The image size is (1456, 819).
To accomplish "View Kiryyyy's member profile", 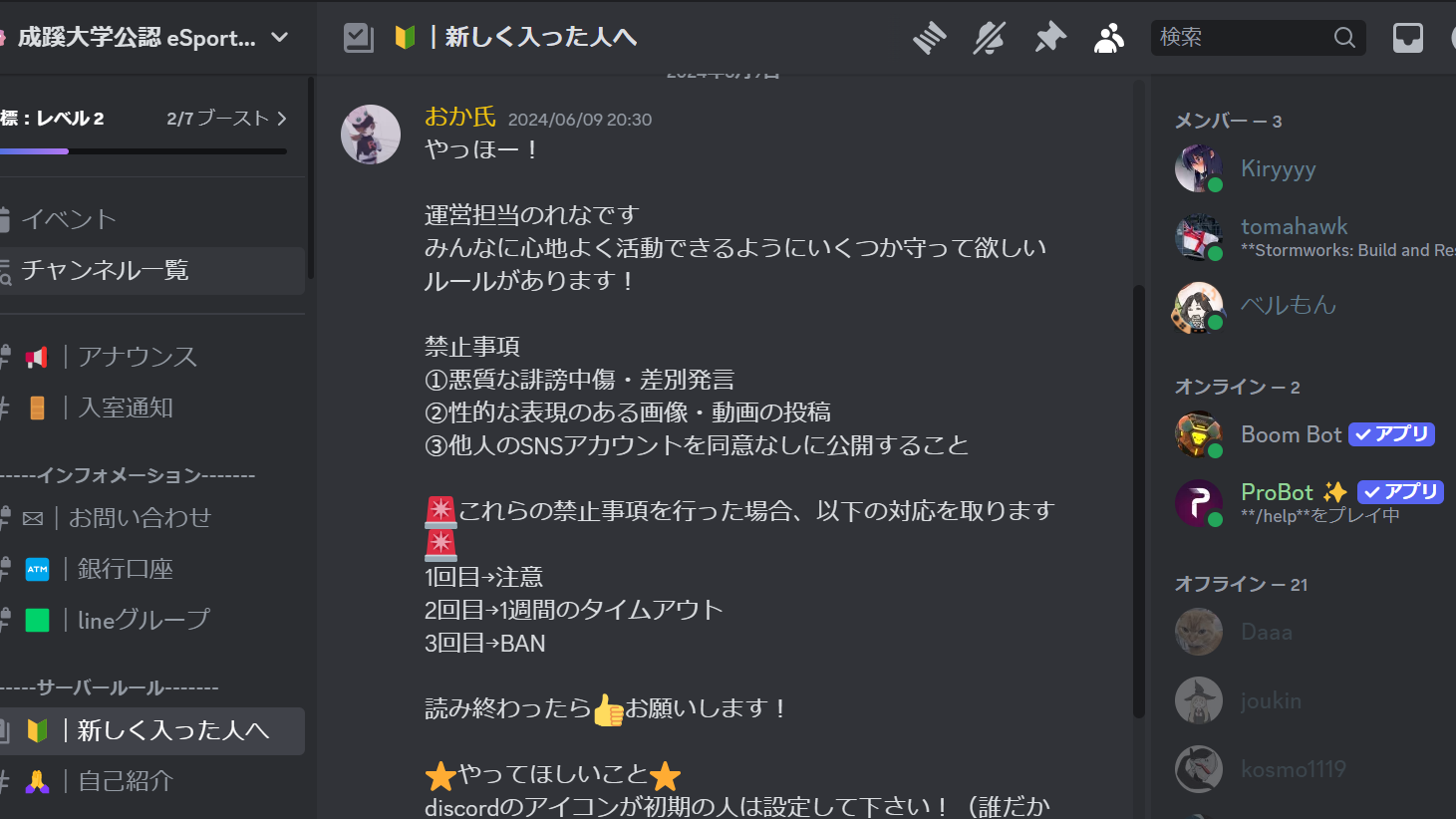I will [x=1278, y=168].
